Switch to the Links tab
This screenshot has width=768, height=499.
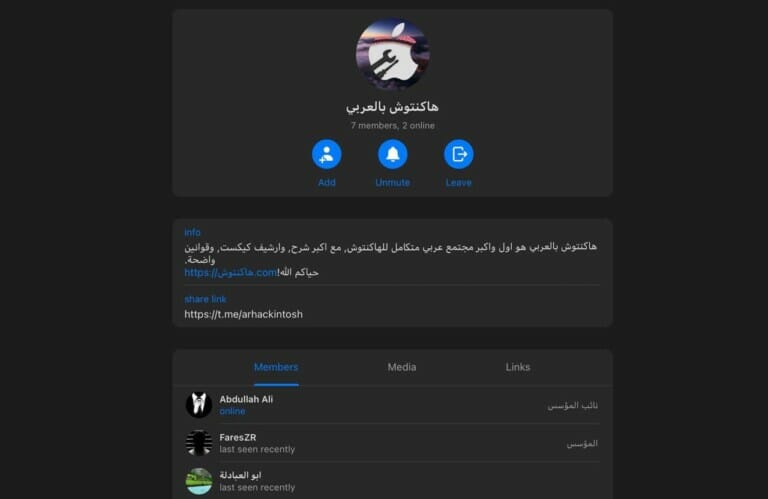coord(518,367)
